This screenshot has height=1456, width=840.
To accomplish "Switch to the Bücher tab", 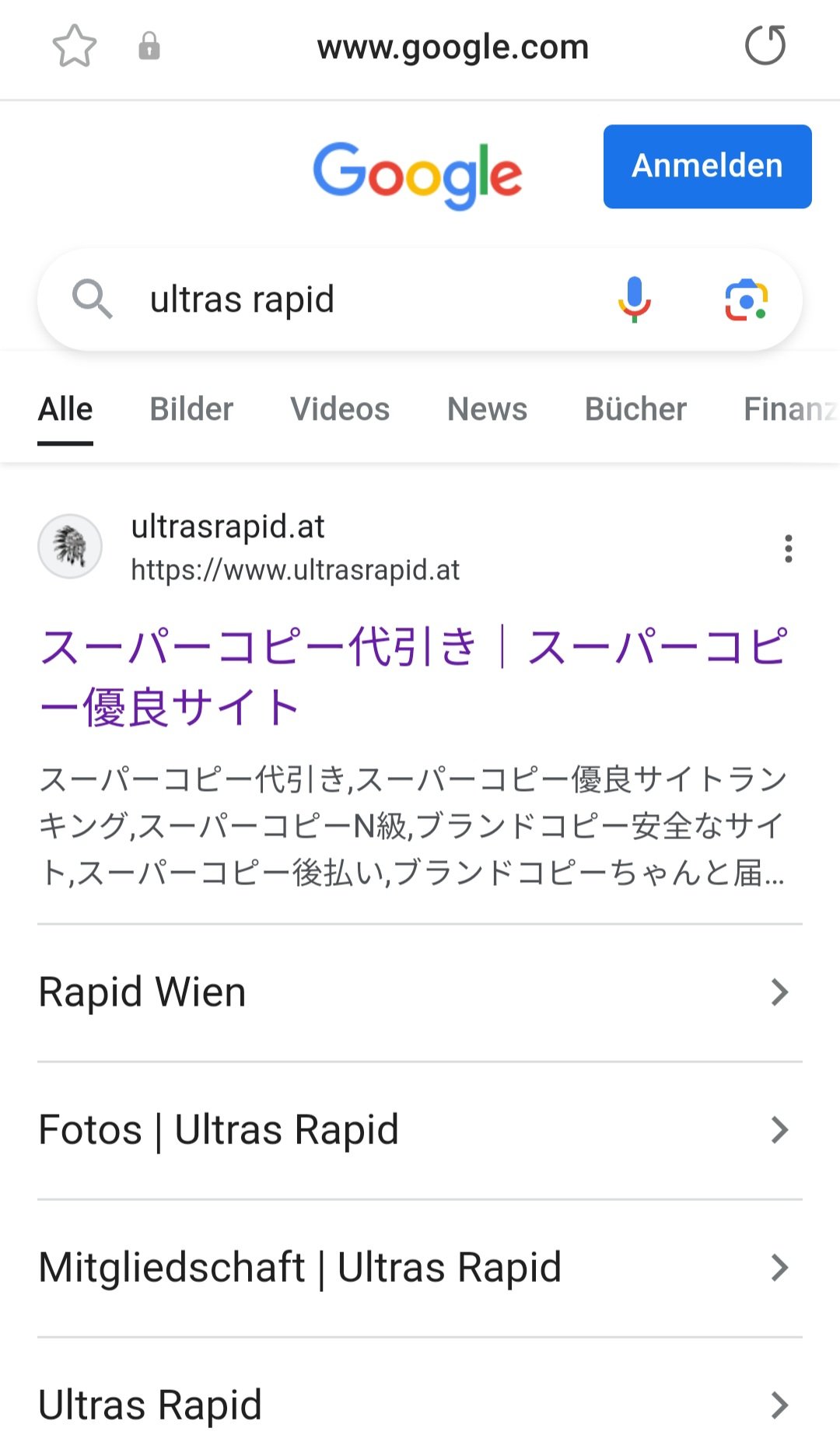I will point(635,409).
